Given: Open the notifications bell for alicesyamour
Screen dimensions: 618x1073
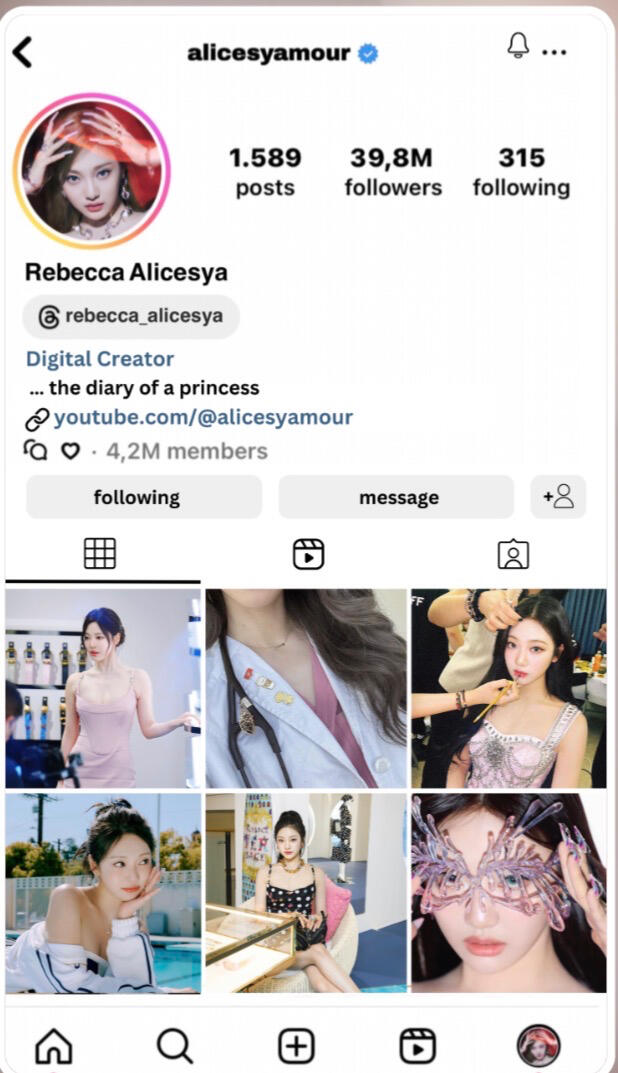Looking at the screenshot, I should pyautogui.click(x=518, y=46).
